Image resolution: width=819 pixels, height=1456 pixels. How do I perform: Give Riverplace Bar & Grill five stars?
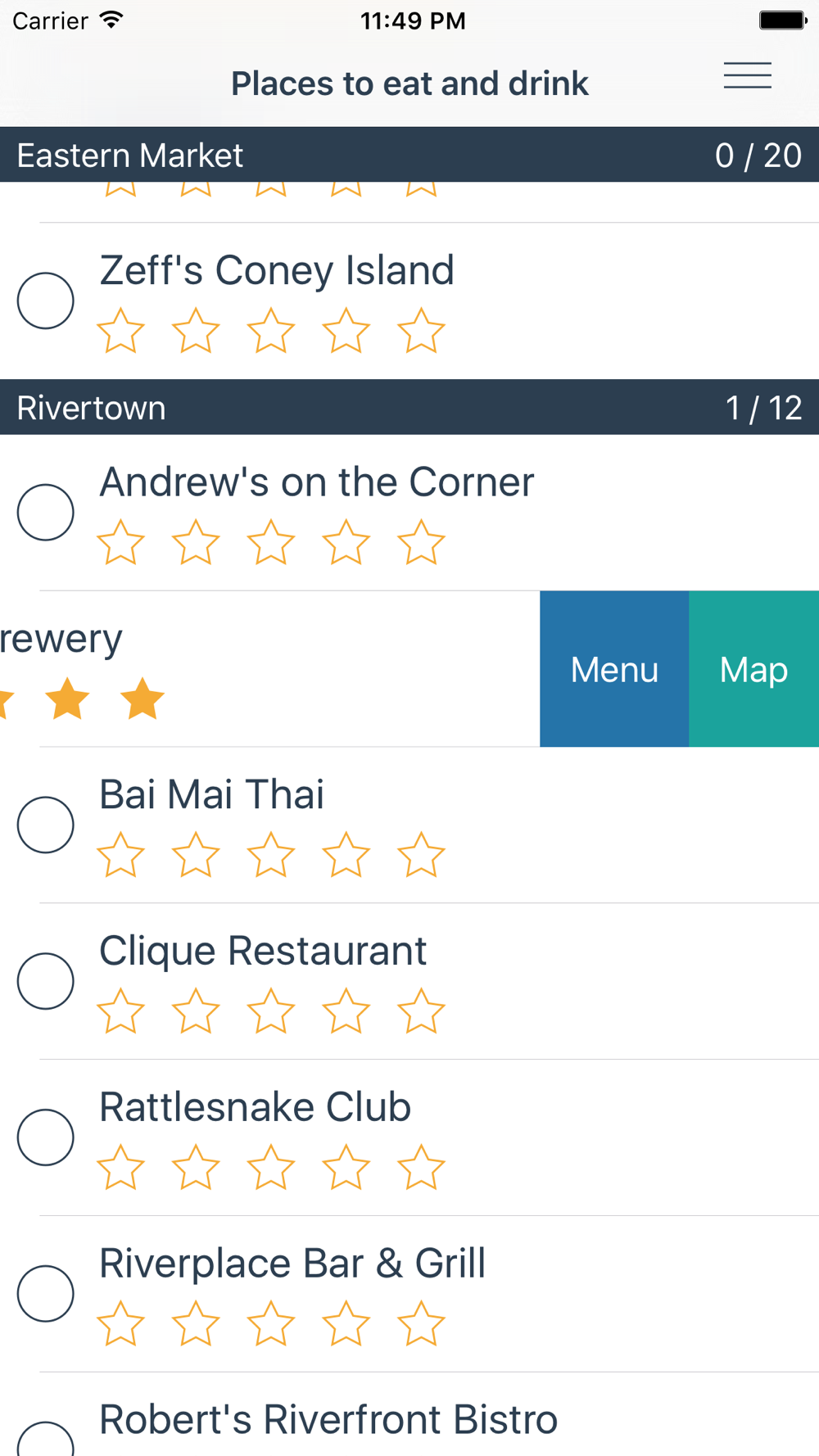[421, 1324]
